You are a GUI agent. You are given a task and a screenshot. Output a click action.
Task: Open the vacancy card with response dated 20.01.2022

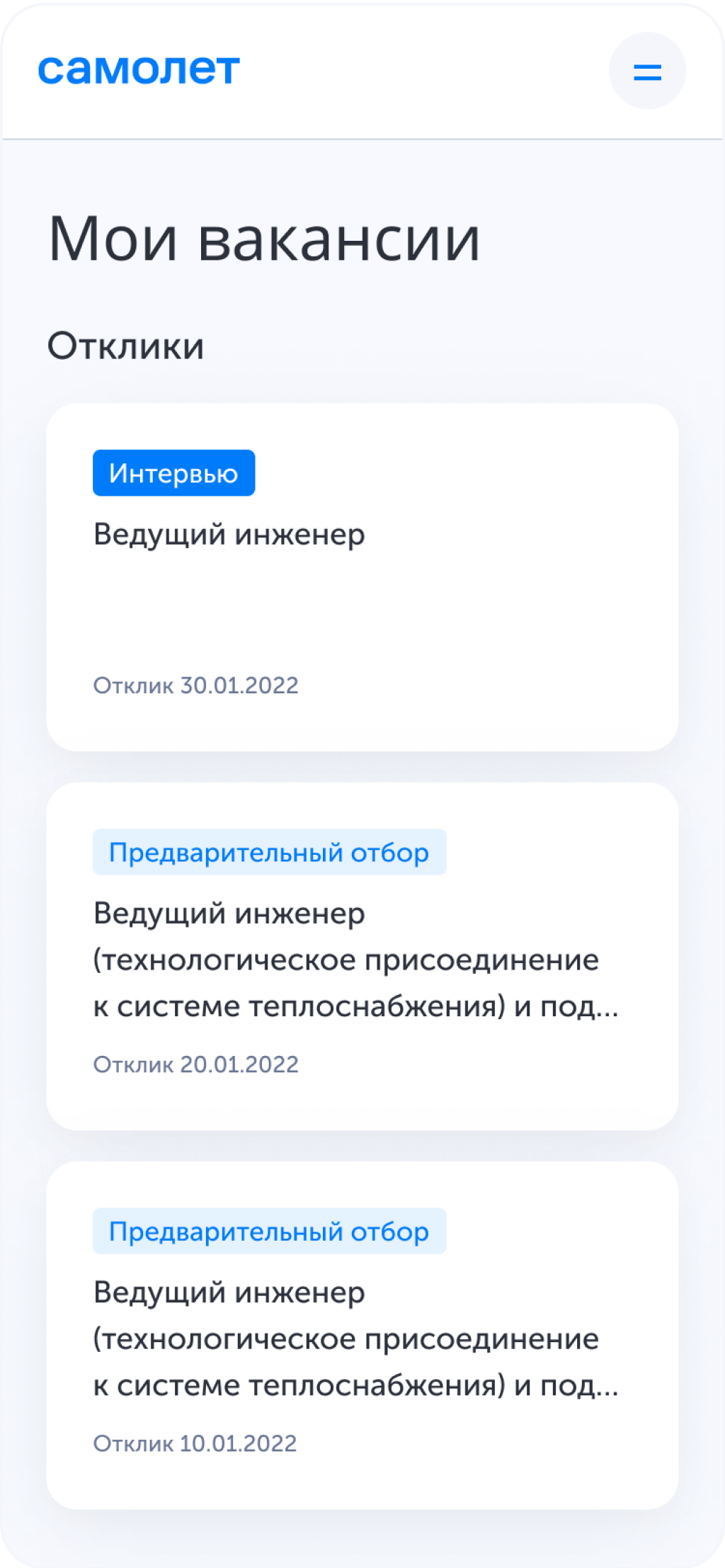362,956
